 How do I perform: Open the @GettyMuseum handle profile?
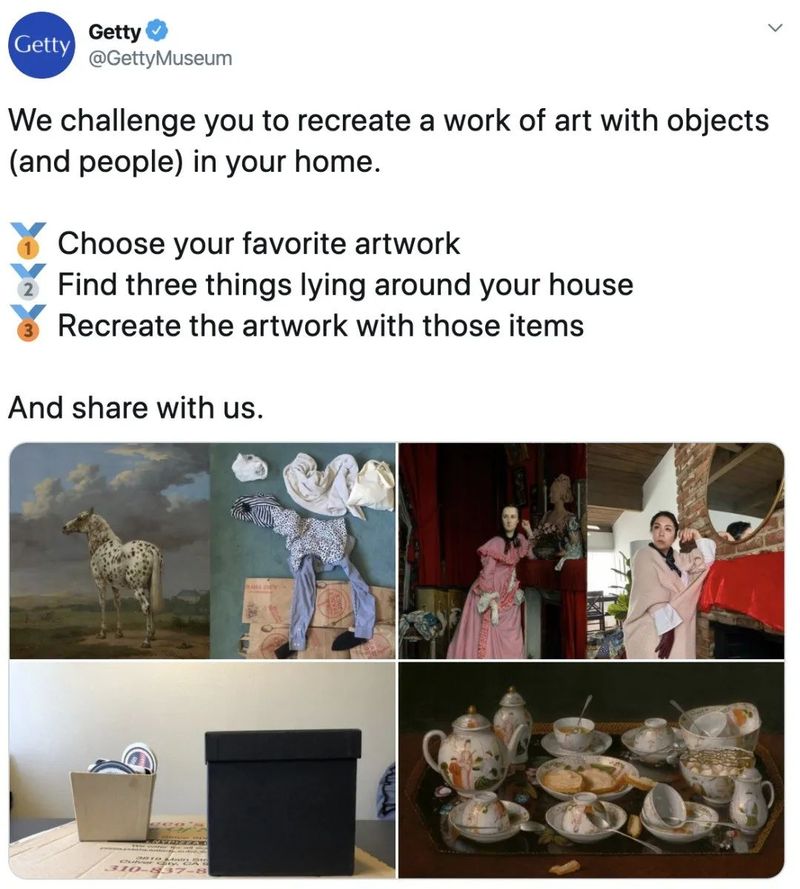160,58
